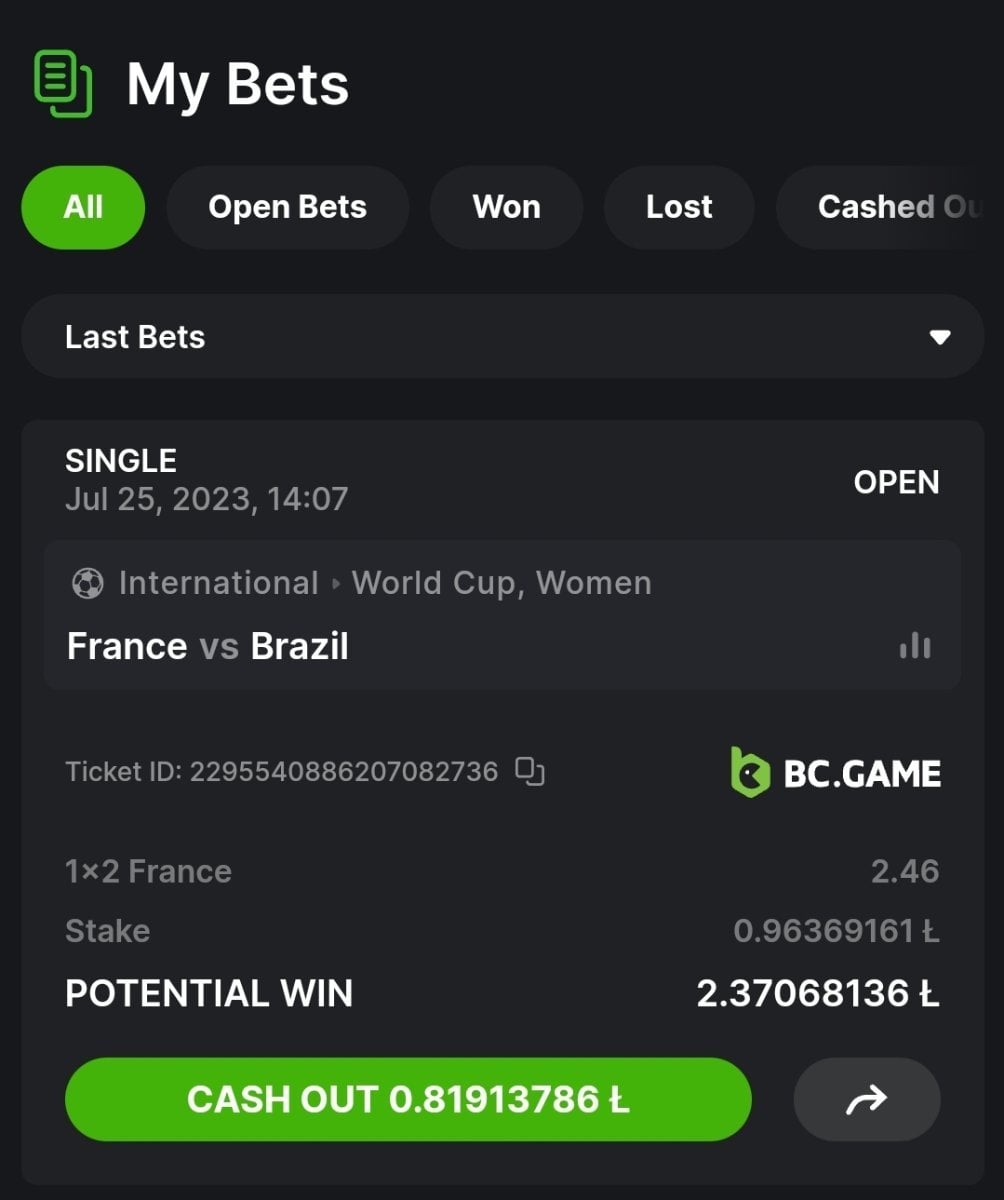The height and width of the screenshot is (1200, 1004).
Task: Switch to the Cashed Out filter
Action: point(890,207)
